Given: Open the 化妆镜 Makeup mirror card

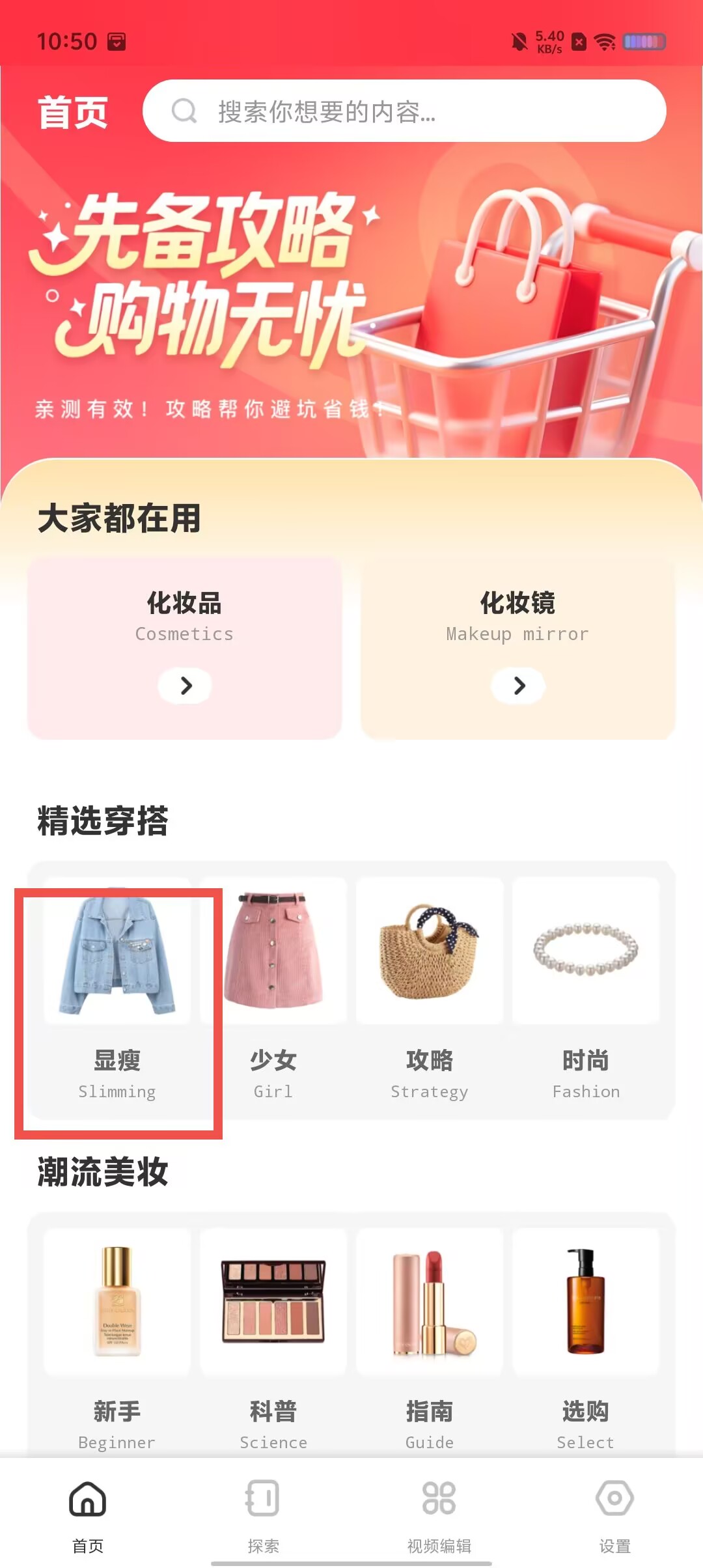Looking at the screenshot, I should point(518,649).
